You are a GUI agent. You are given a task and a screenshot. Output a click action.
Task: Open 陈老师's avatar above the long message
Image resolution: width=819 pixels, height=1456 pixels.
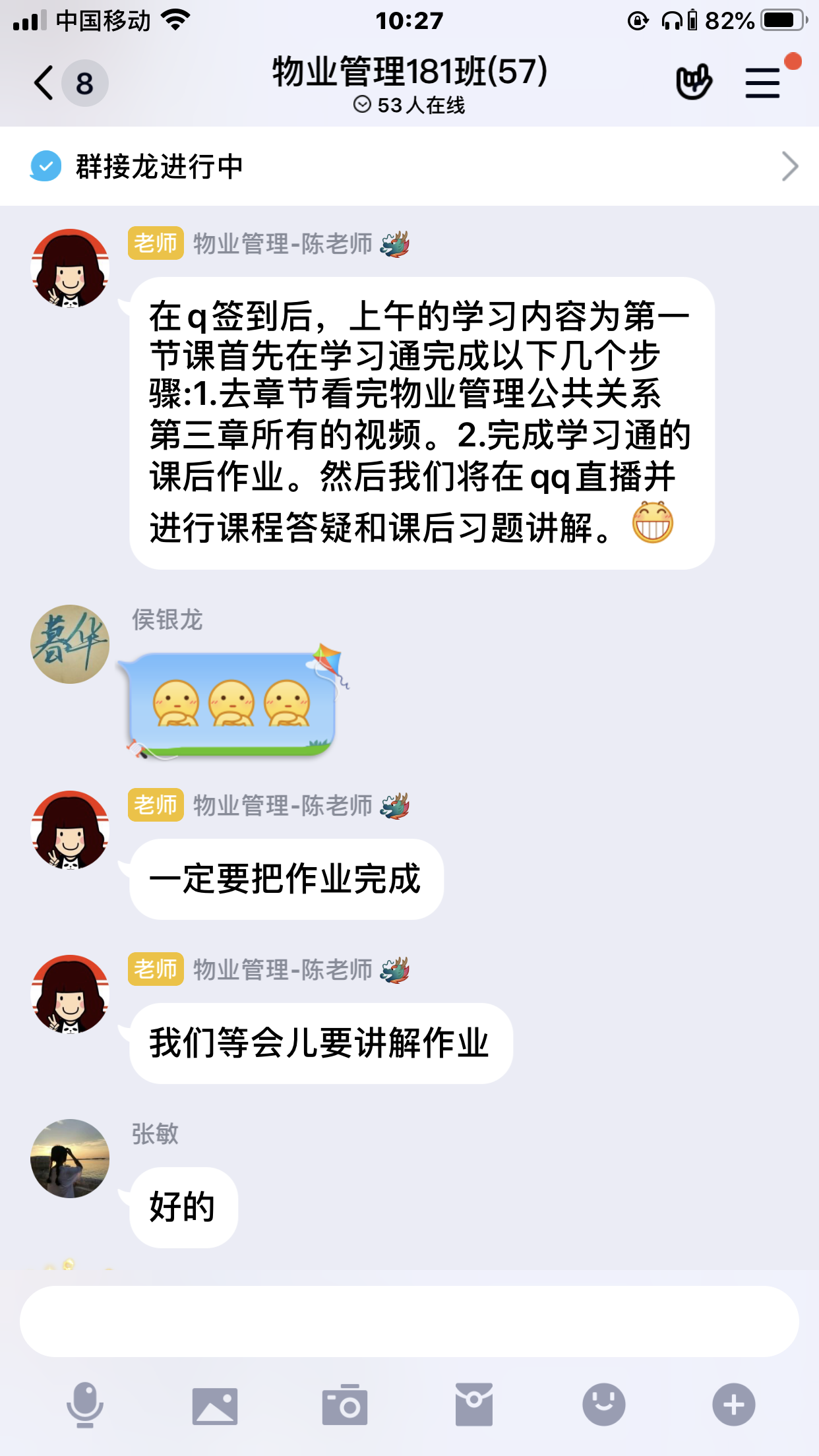coord(70,268)
